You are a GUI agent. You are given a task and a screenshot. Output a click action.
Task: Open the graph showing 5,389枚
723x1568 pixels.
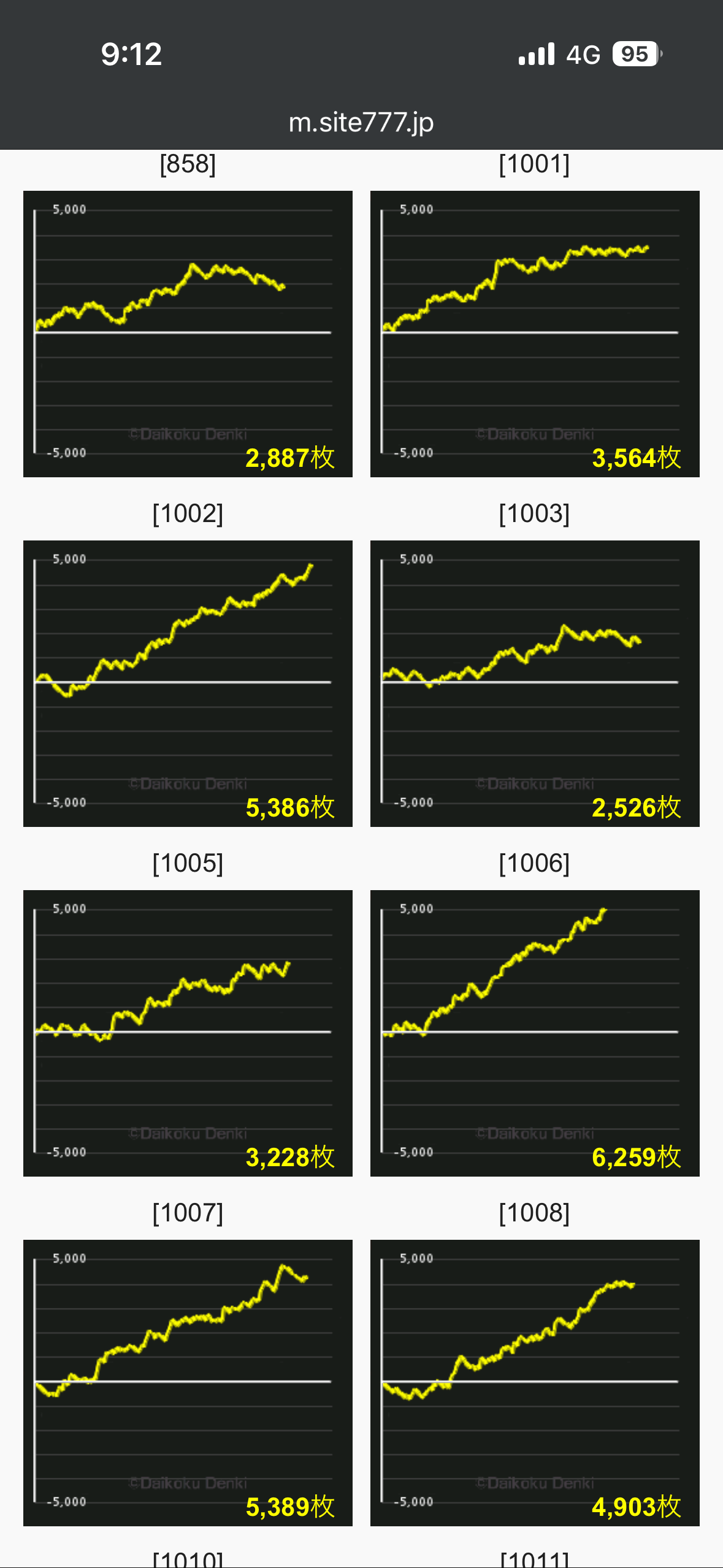click(188, 1383)
